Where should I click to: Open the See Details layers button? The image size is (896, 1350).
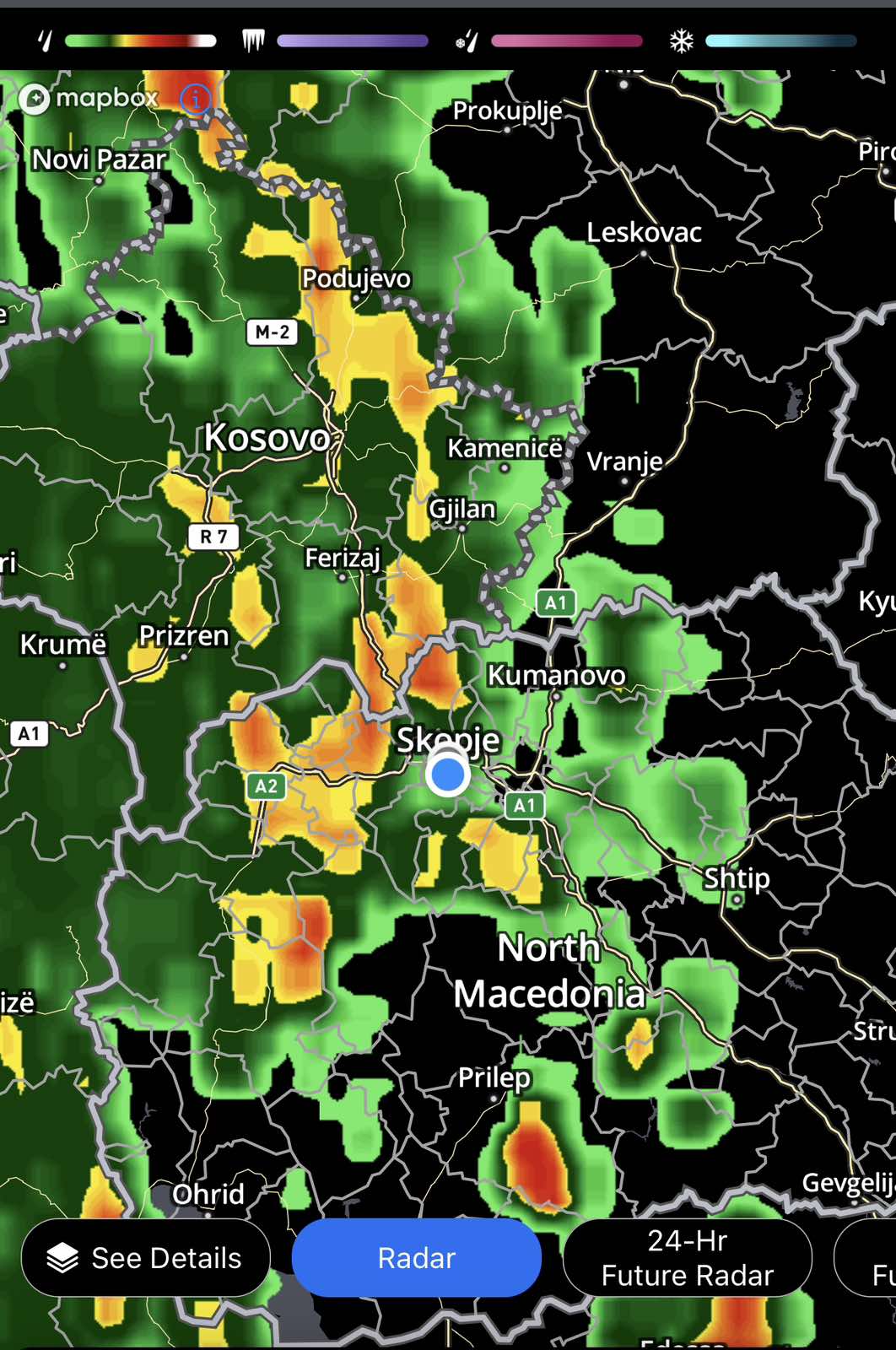click(145, 1257)
